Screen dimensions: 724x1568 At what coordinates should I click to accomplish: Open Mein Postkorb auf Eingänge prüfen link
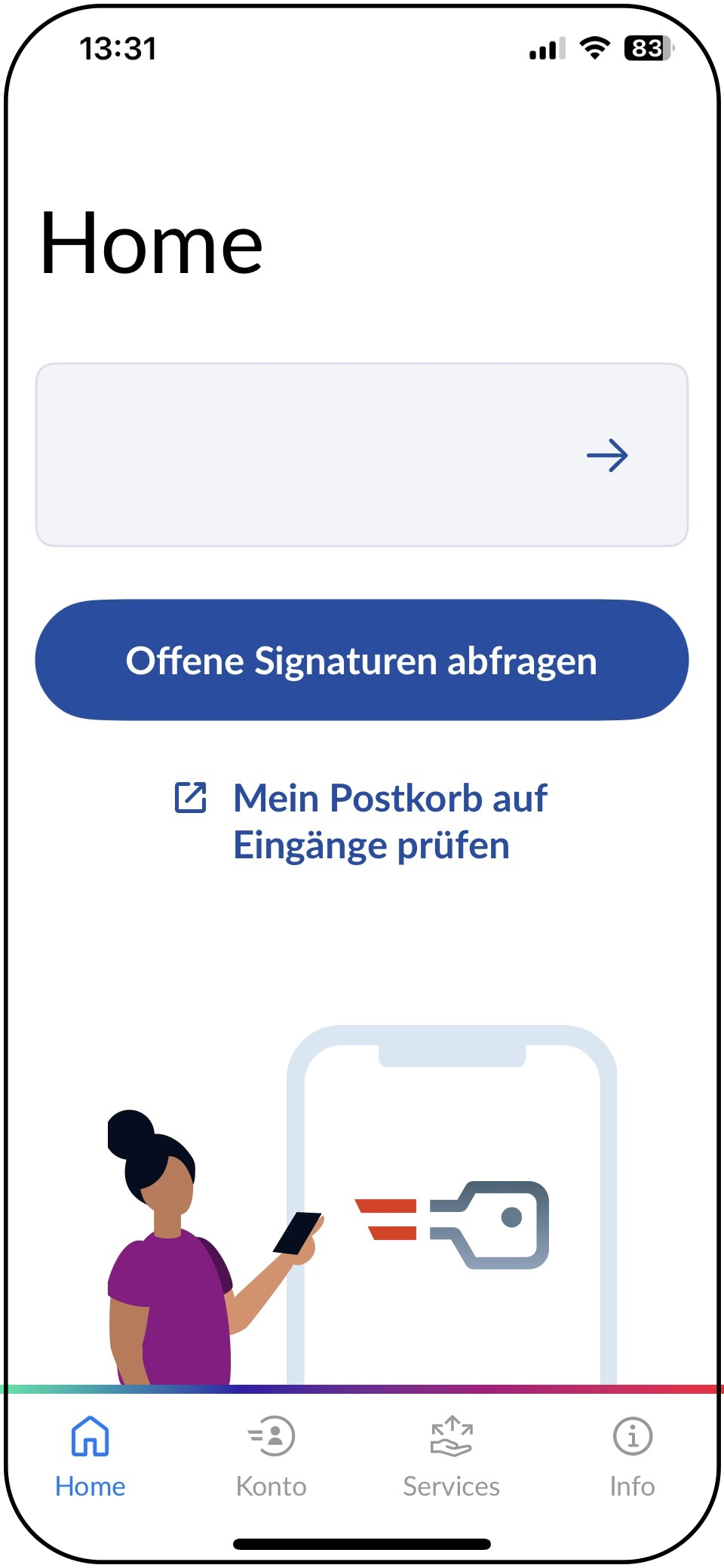361,821
